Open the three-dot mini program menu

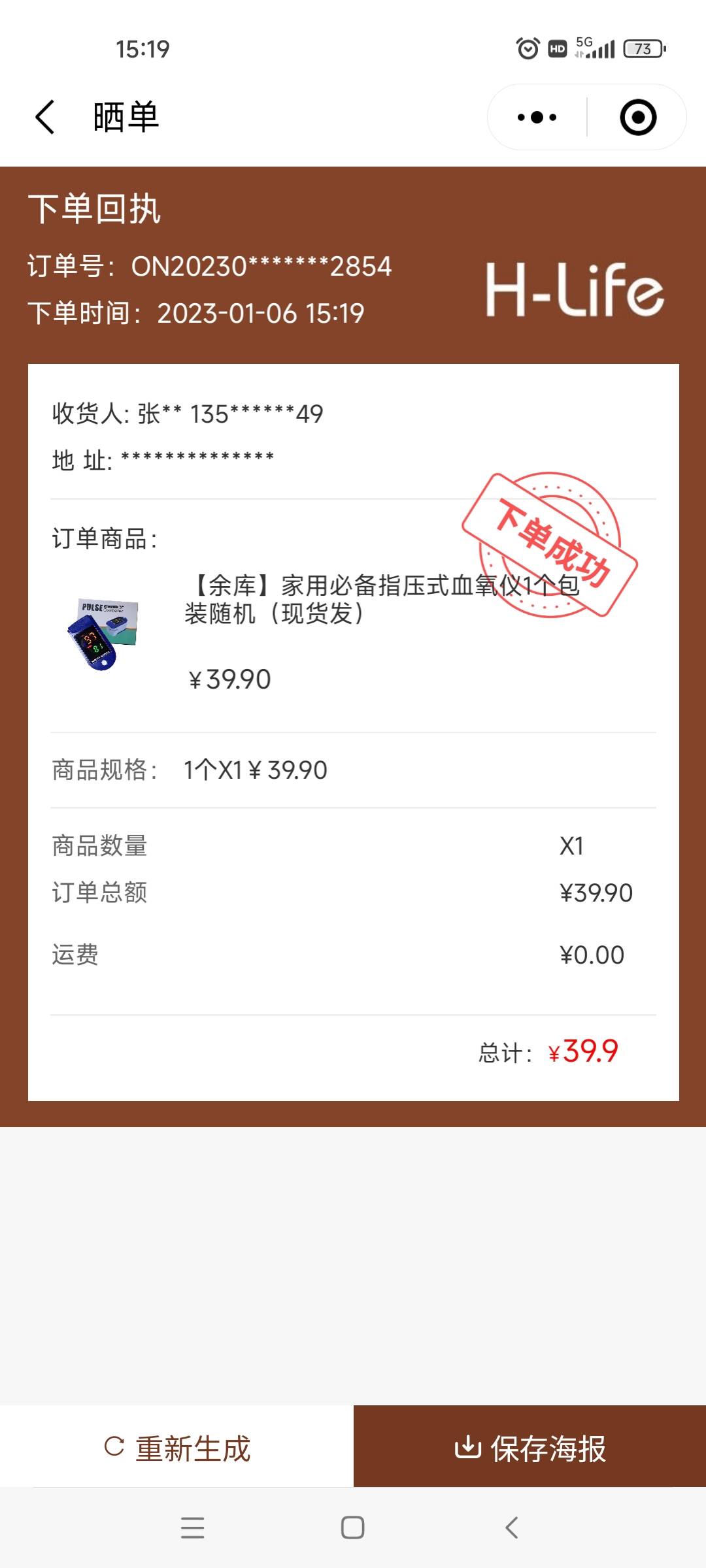(536, 118)
